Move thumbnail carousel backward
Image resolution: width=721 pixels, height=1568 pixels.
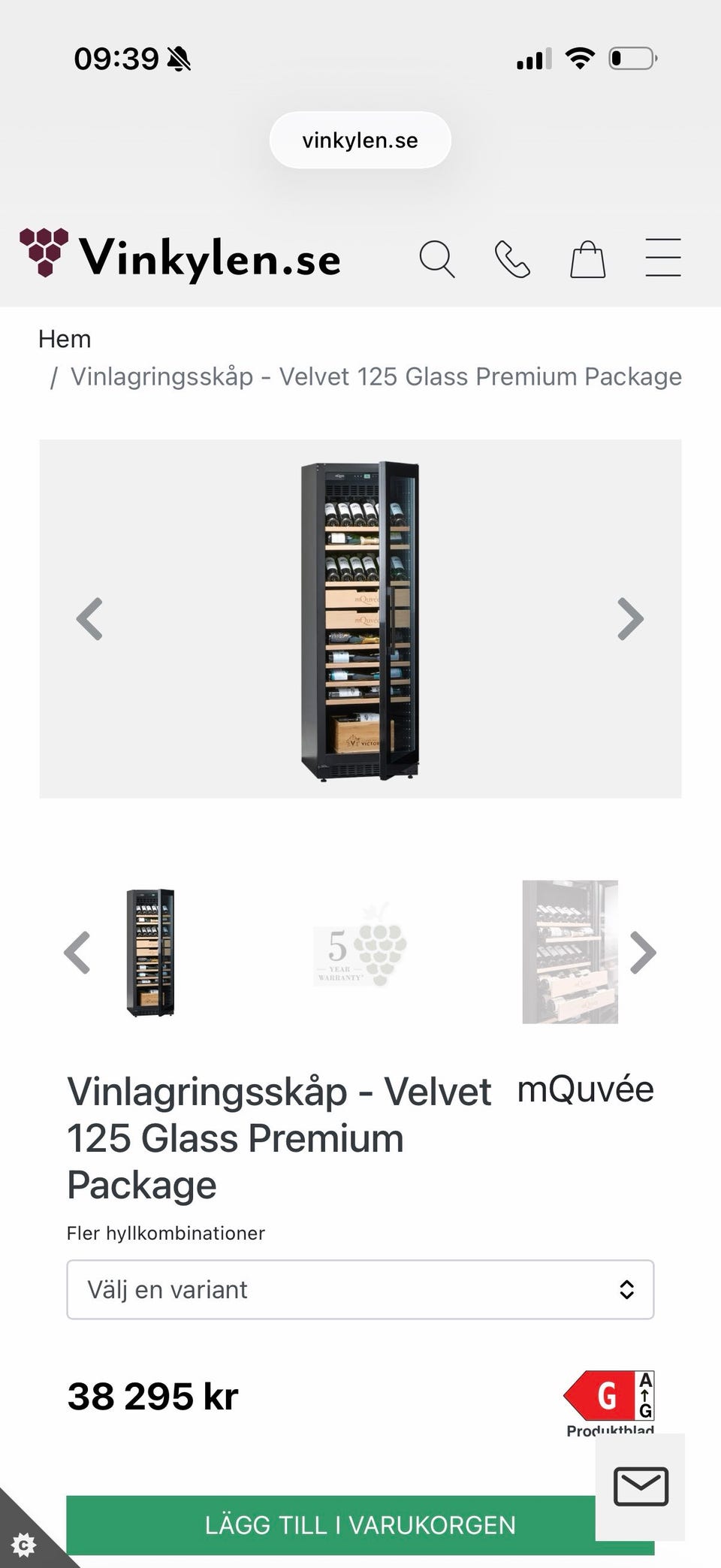[x=77, y=953]
